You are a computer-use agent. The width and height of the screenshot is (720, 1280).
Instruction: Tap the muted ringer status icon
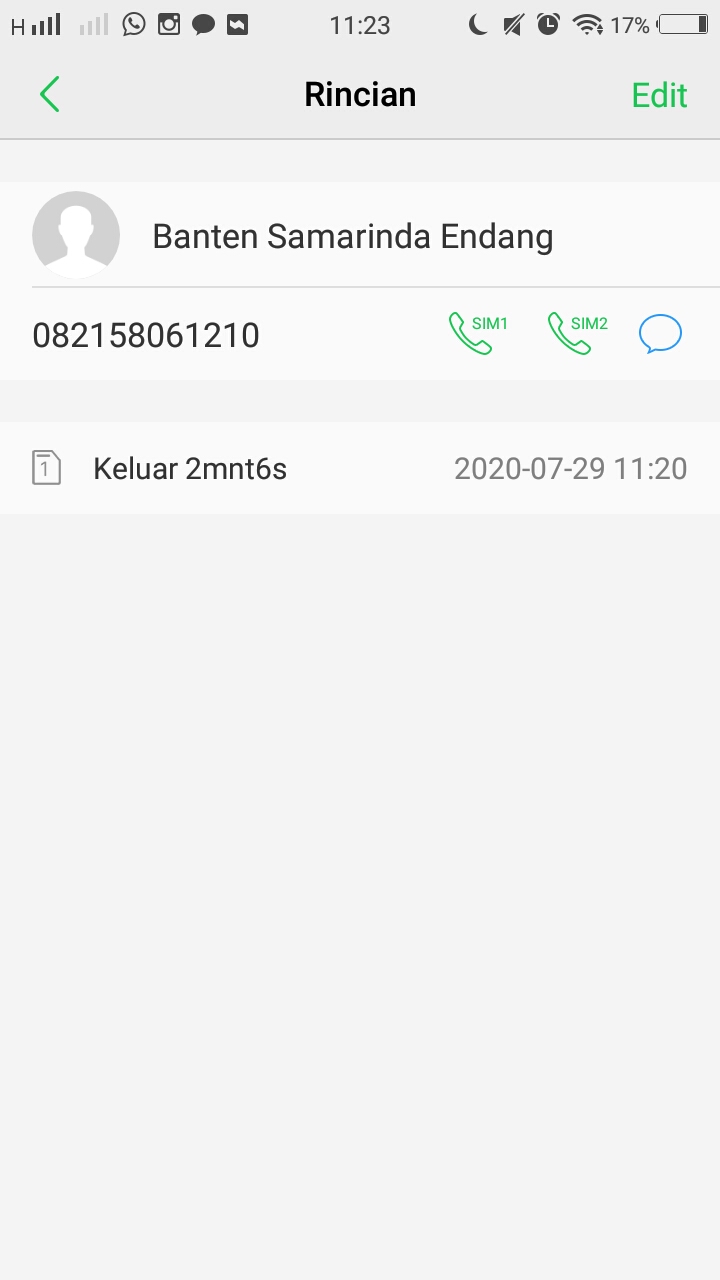(x=512, y=24)
